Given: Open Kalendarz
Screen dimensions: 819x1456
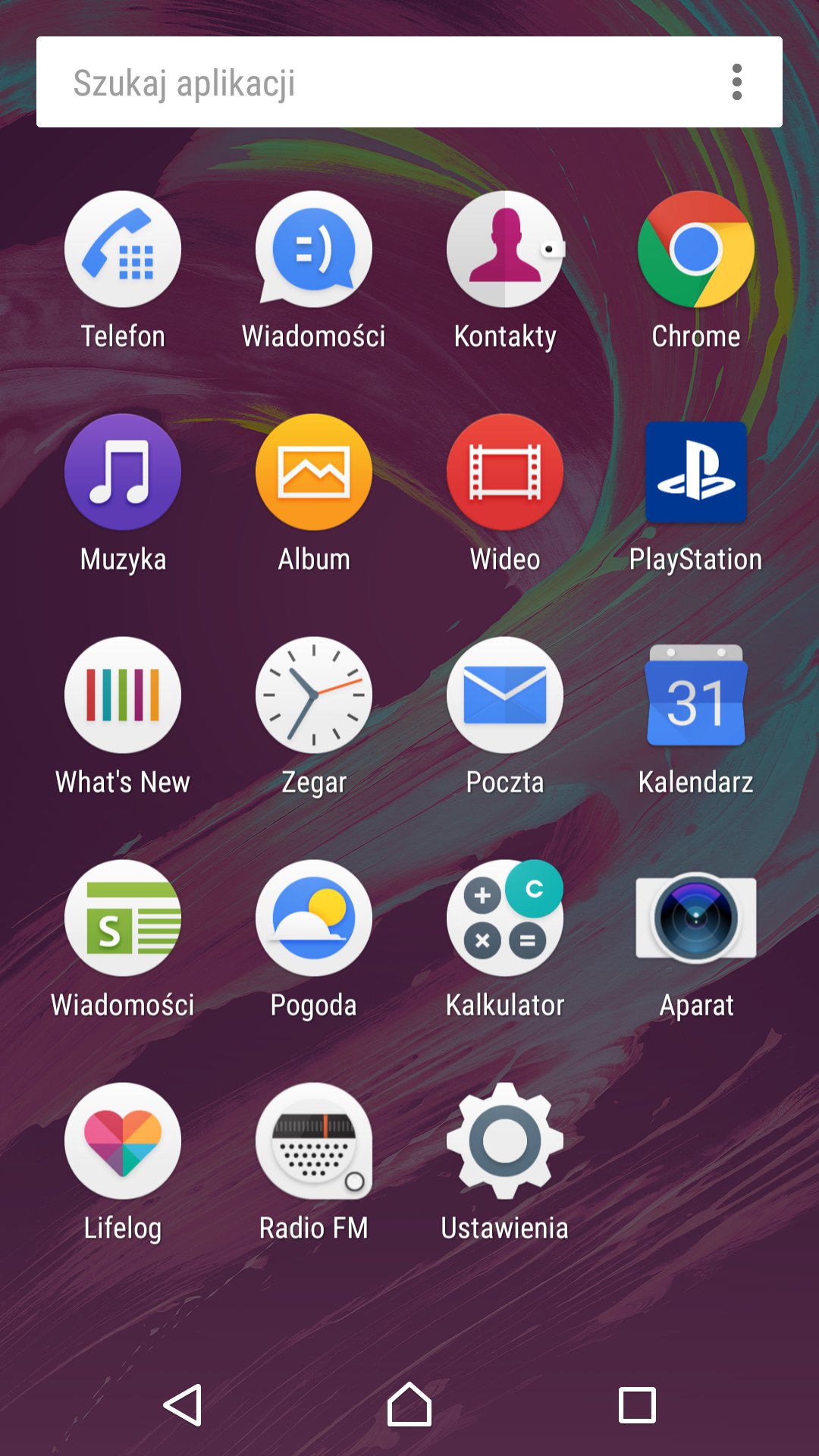Looking at the screenshot, I should click(696, 695).
